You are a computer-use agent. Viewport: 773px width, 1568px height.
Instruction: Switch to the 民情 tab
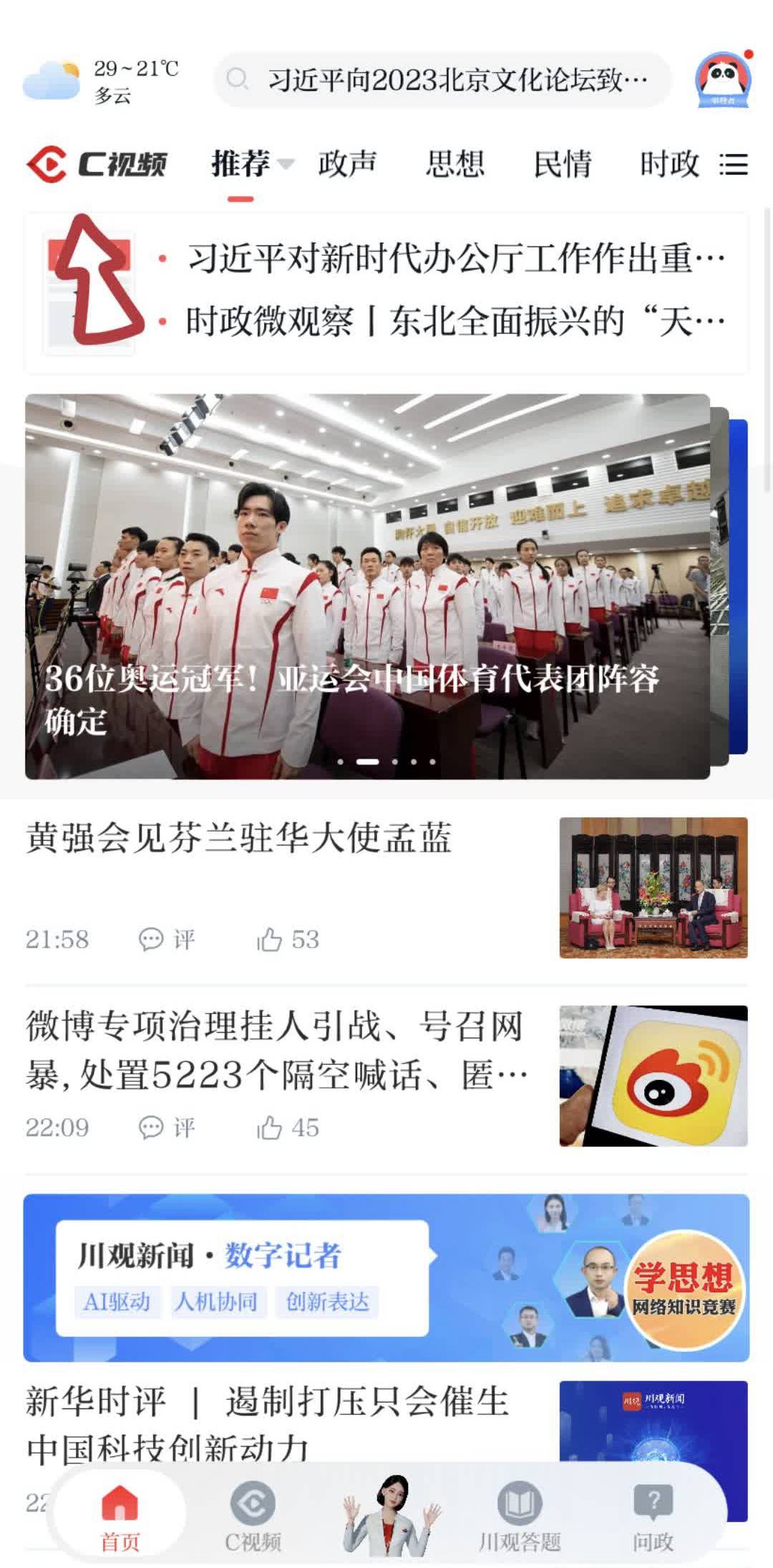(x=563, y=164)
